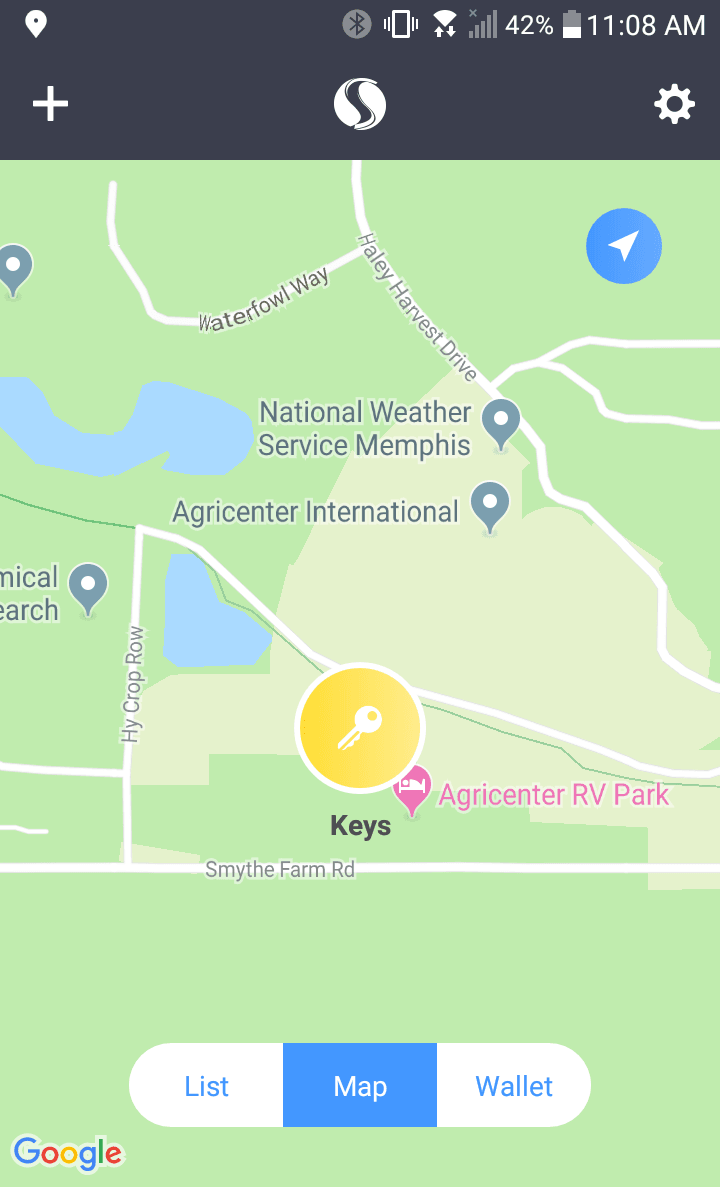Screen dimensions: 720x1187
Task: Select the National Weather Service Memphis pin
Action: (501, 422)
